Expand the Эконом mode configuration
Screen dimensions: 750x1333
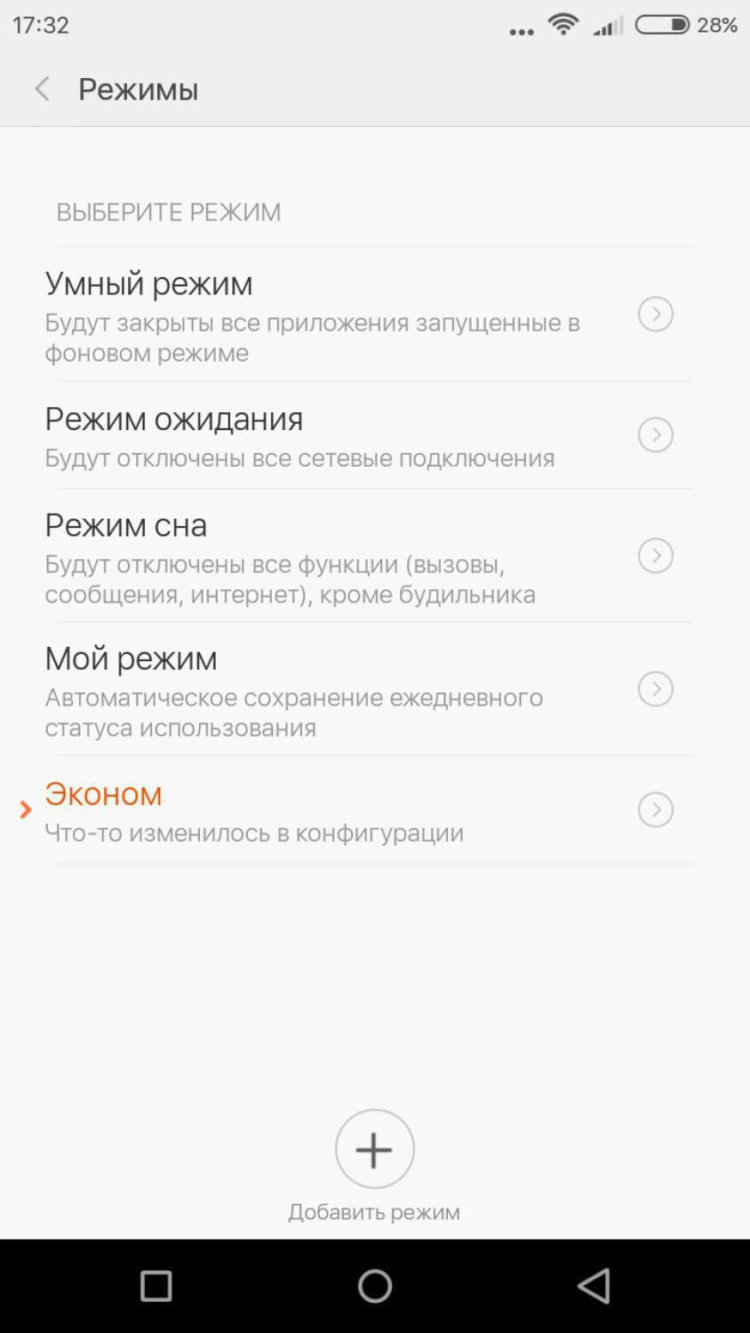tap(655, 810)
